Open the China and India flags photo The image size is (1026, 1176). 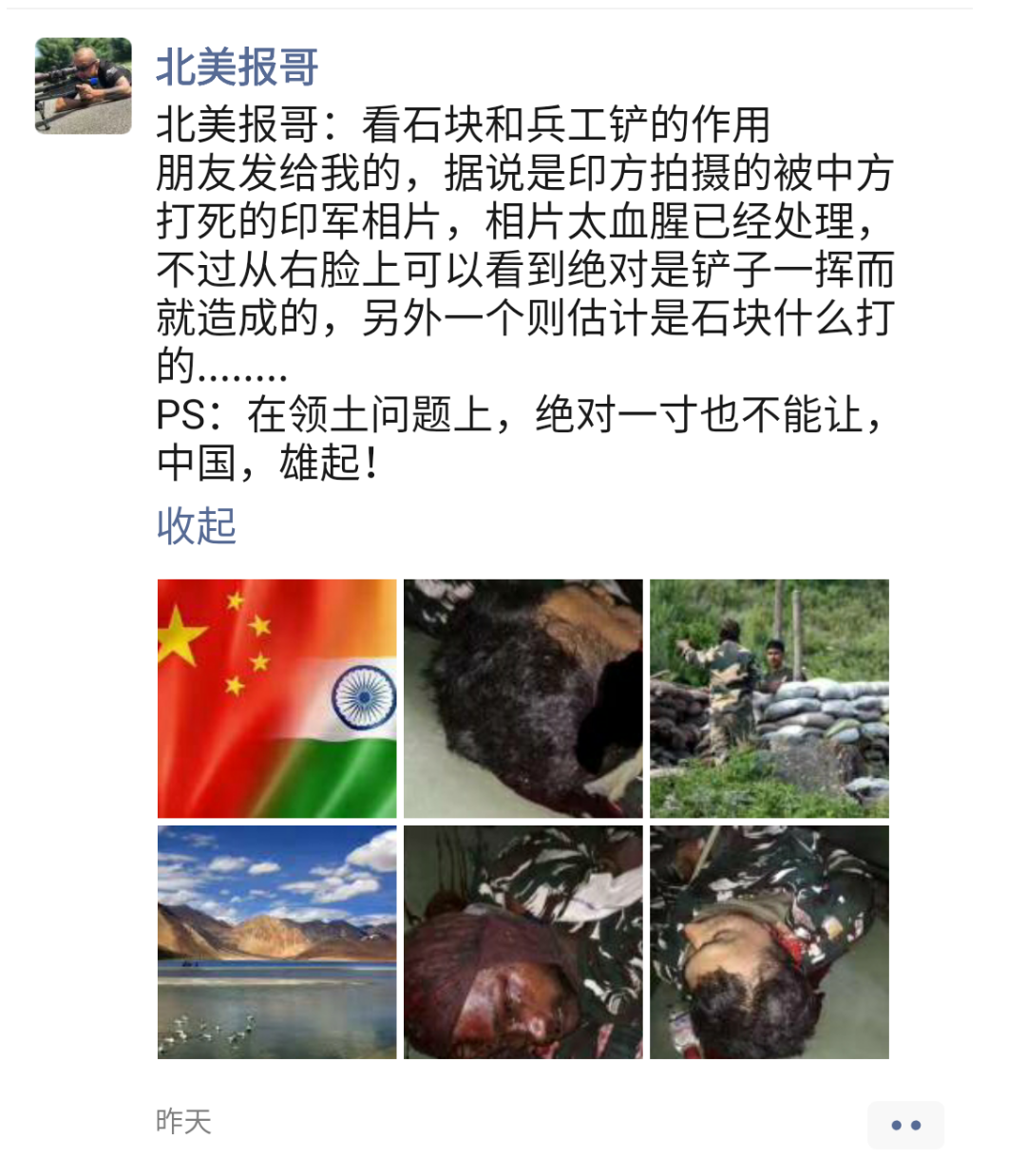(276, 698)
